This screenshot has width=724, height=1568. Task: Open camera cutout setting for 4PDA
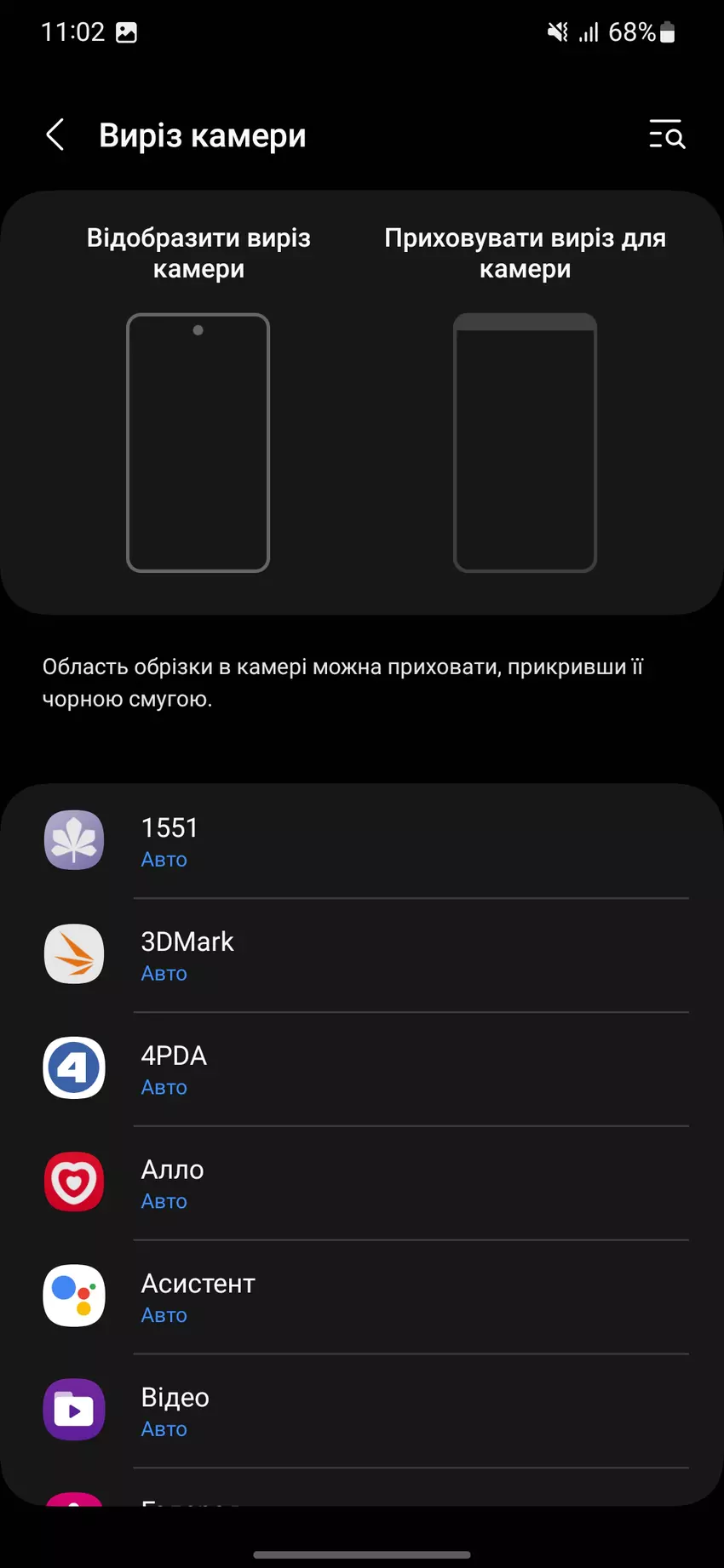362,1069
